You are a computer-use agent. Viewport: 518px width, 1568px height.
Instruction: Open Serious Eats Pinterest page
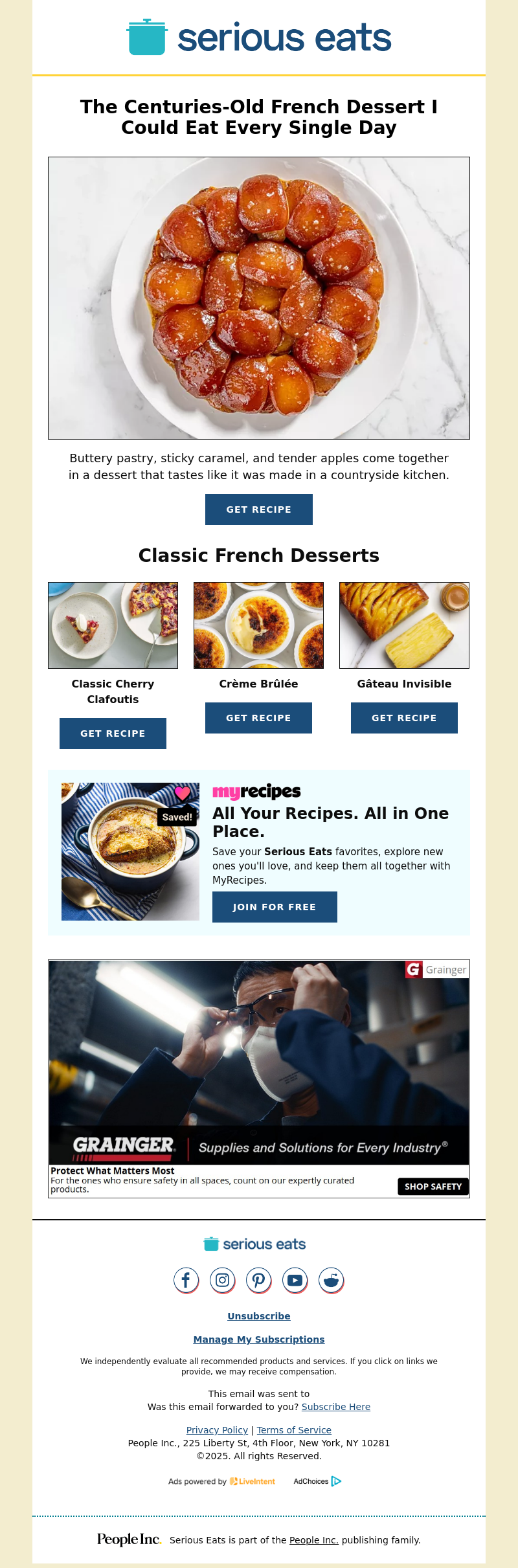point(258,1280)
